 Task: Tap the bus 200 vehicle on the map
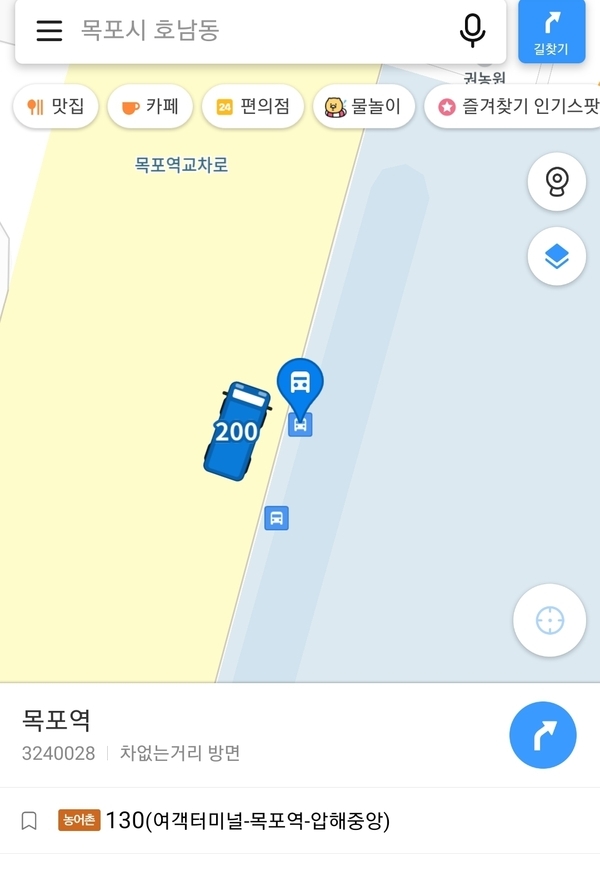pyautogui.click(x=237, y=429)
